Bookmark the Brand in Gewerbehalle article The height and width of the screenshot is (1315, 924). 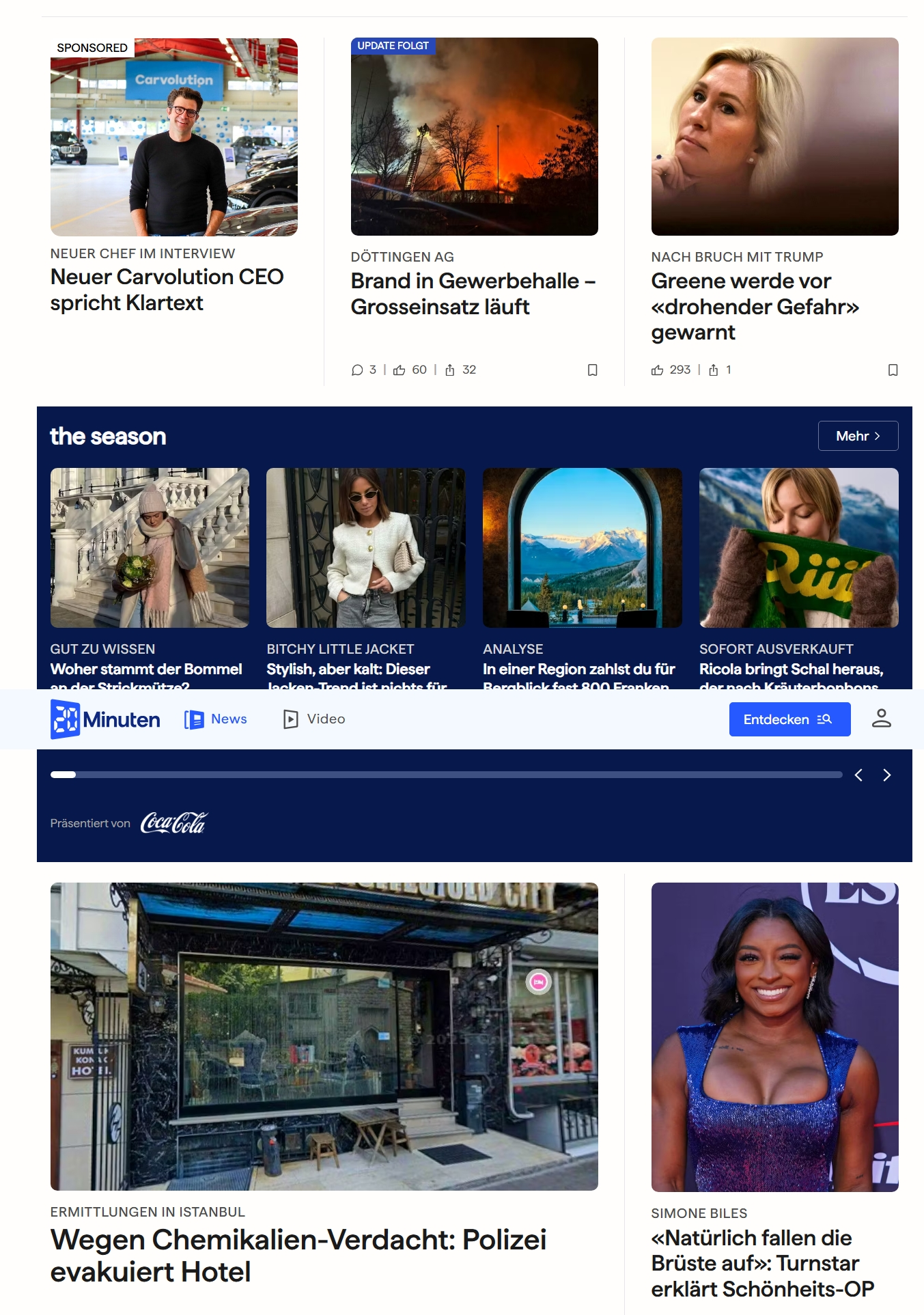pyautogui.click(x=592, y=370)
